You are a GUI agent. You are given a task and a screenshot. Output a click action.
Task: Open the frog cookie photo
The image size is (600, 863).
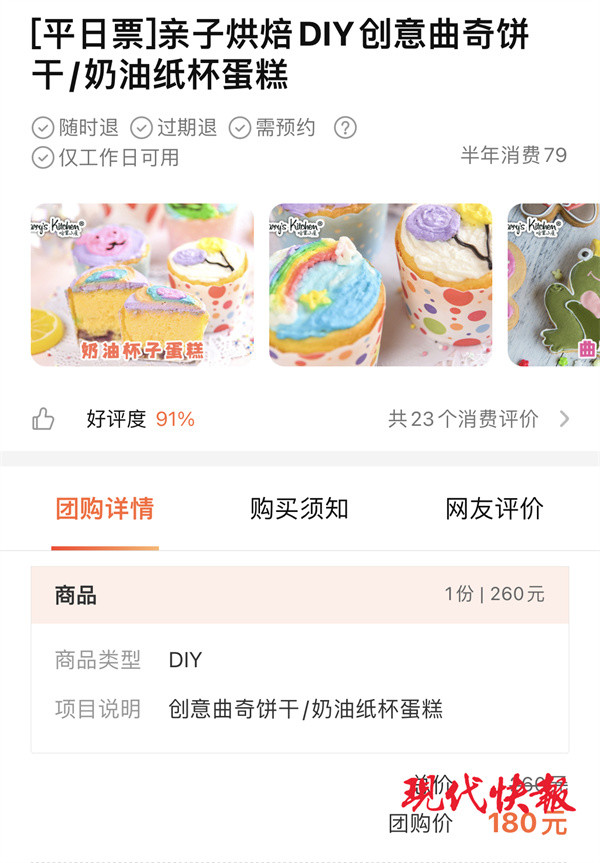[x=553, y=285]
